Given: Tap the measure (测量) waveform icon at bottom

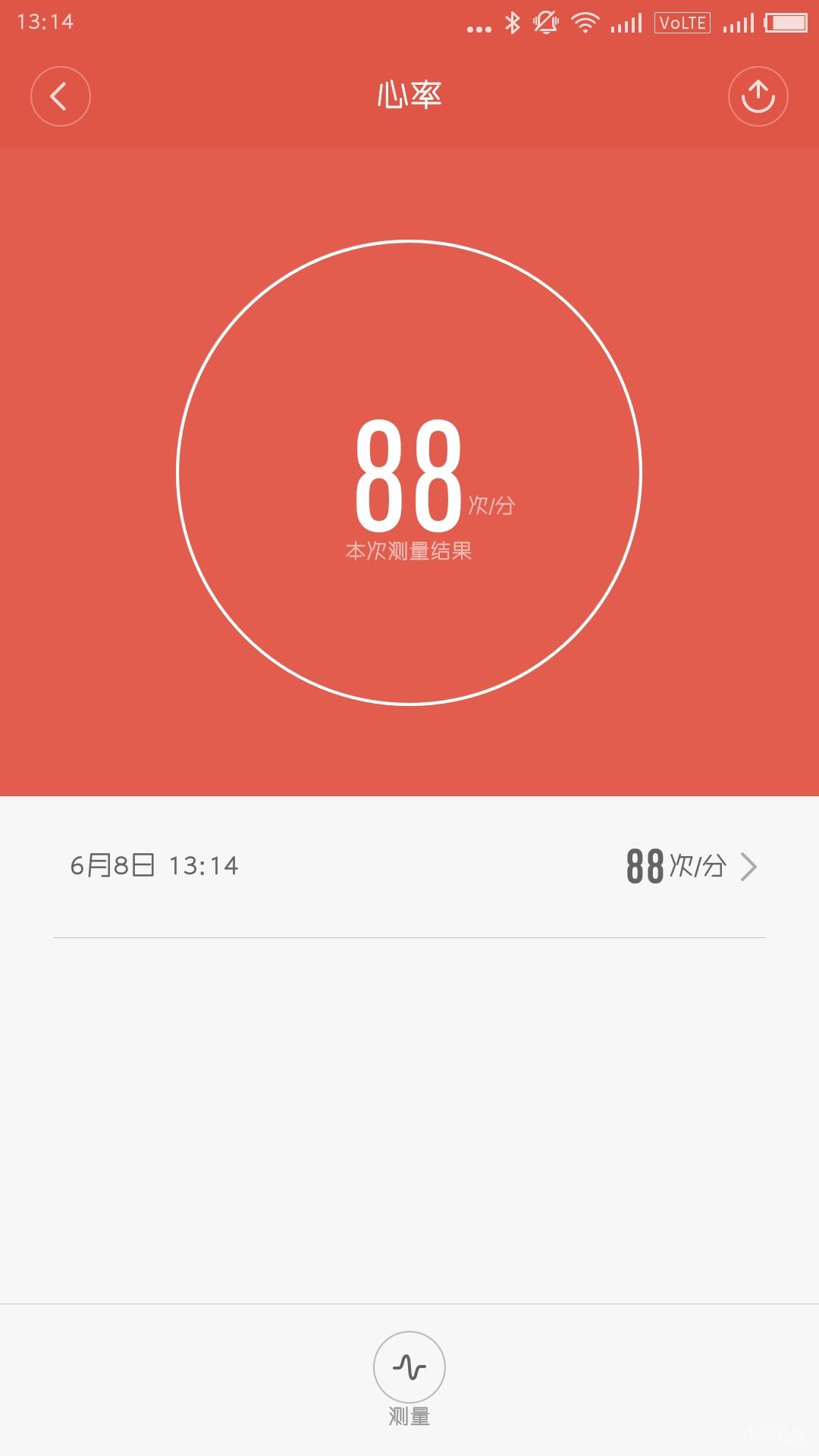Looking at the screenshot, I should (409, 1367).
